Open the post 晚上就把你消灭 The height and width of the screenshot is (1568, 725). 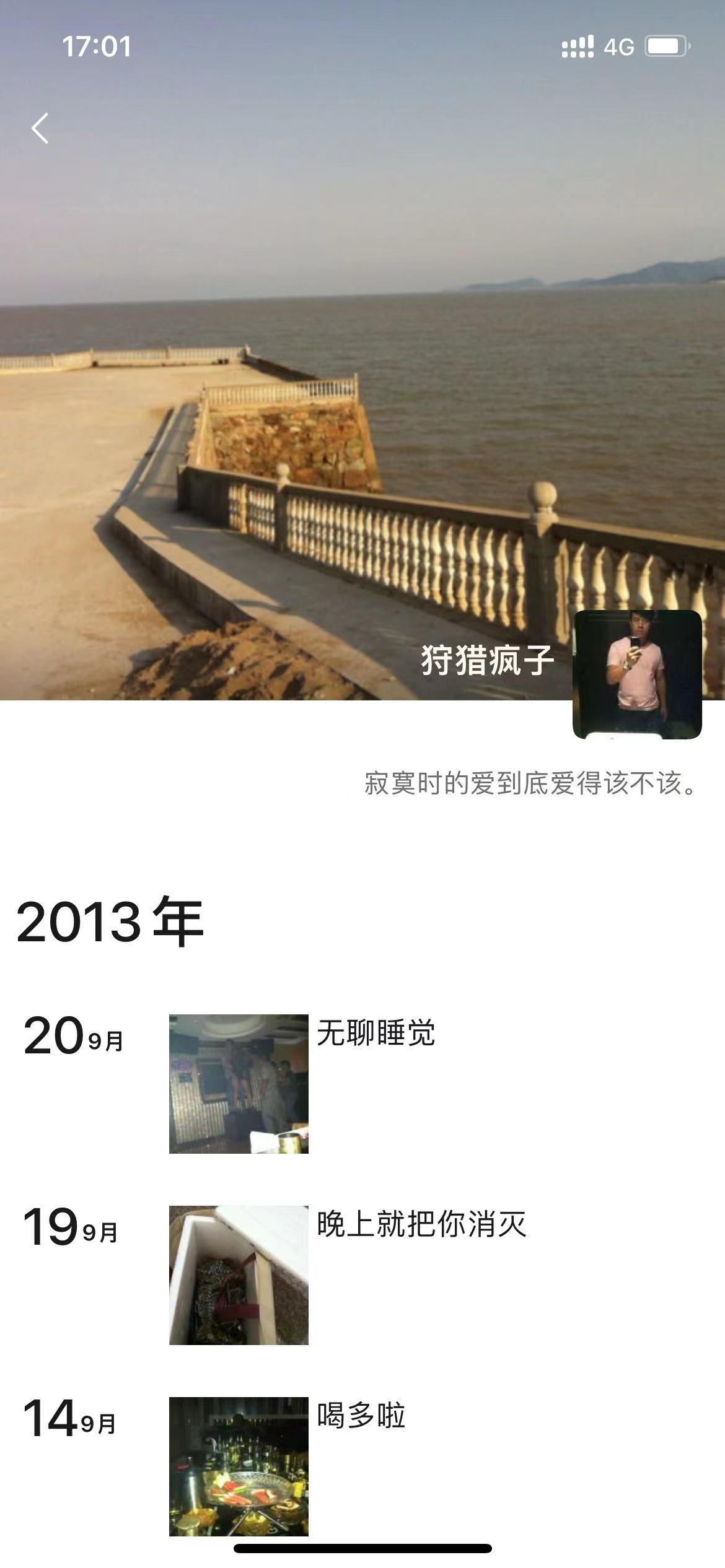click(x=421, y=1224)
